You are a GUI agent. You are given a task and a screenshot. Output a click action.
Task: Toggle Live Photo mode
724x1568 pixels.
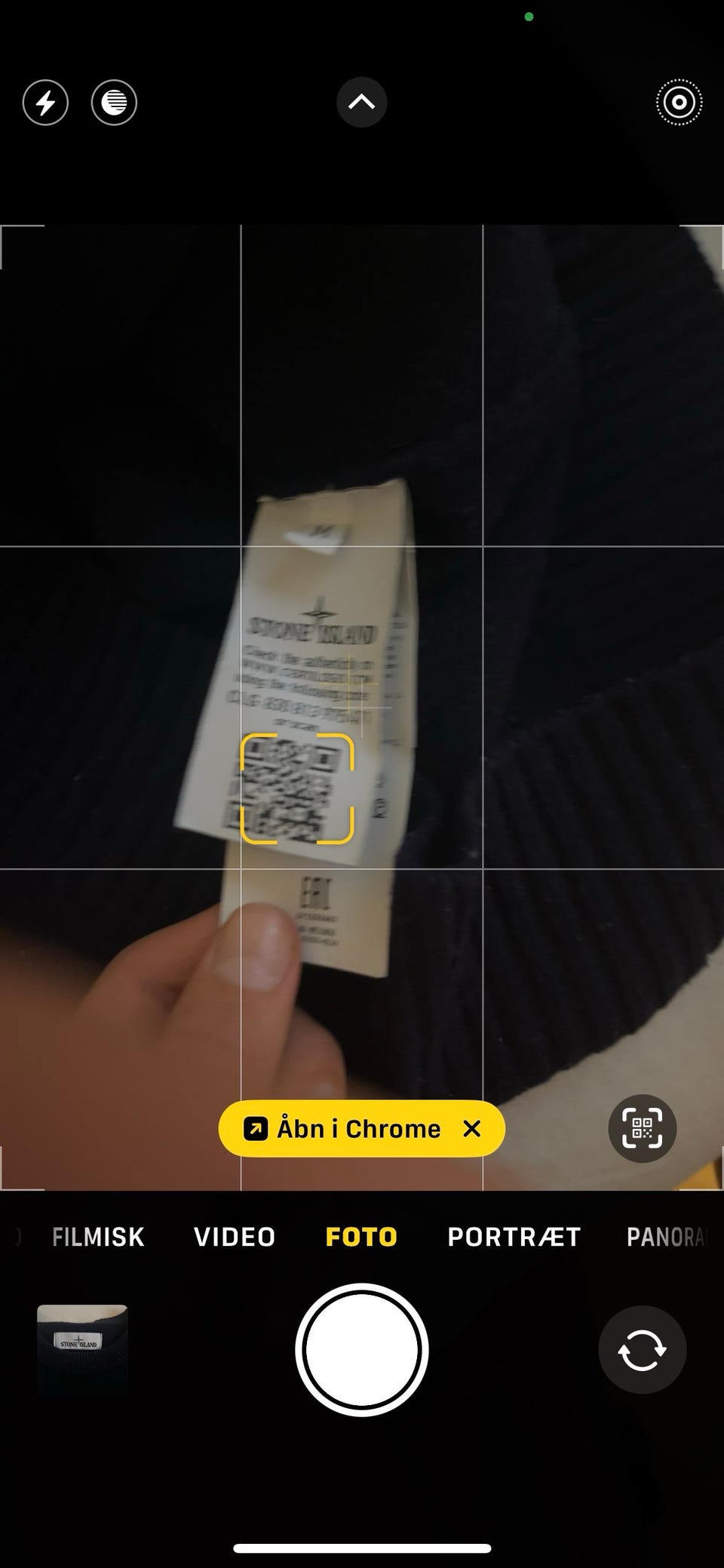679,102
